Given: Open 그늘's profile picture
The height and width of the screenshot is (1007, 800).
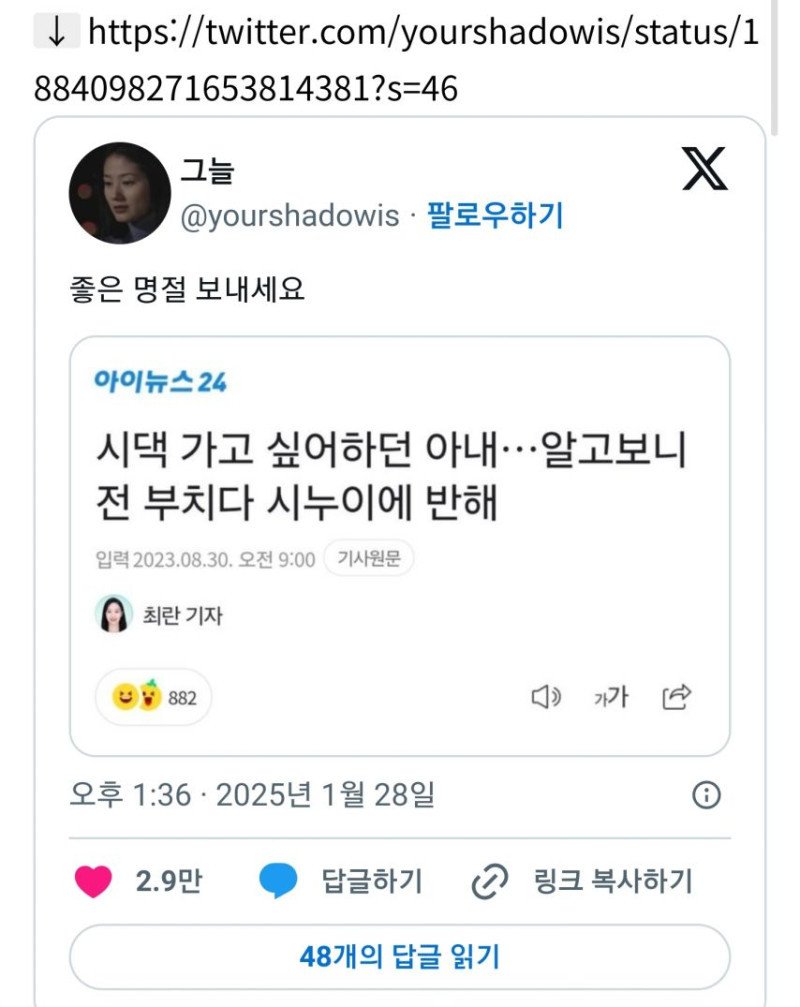Looking at the screenshot, I should point(119,192).
